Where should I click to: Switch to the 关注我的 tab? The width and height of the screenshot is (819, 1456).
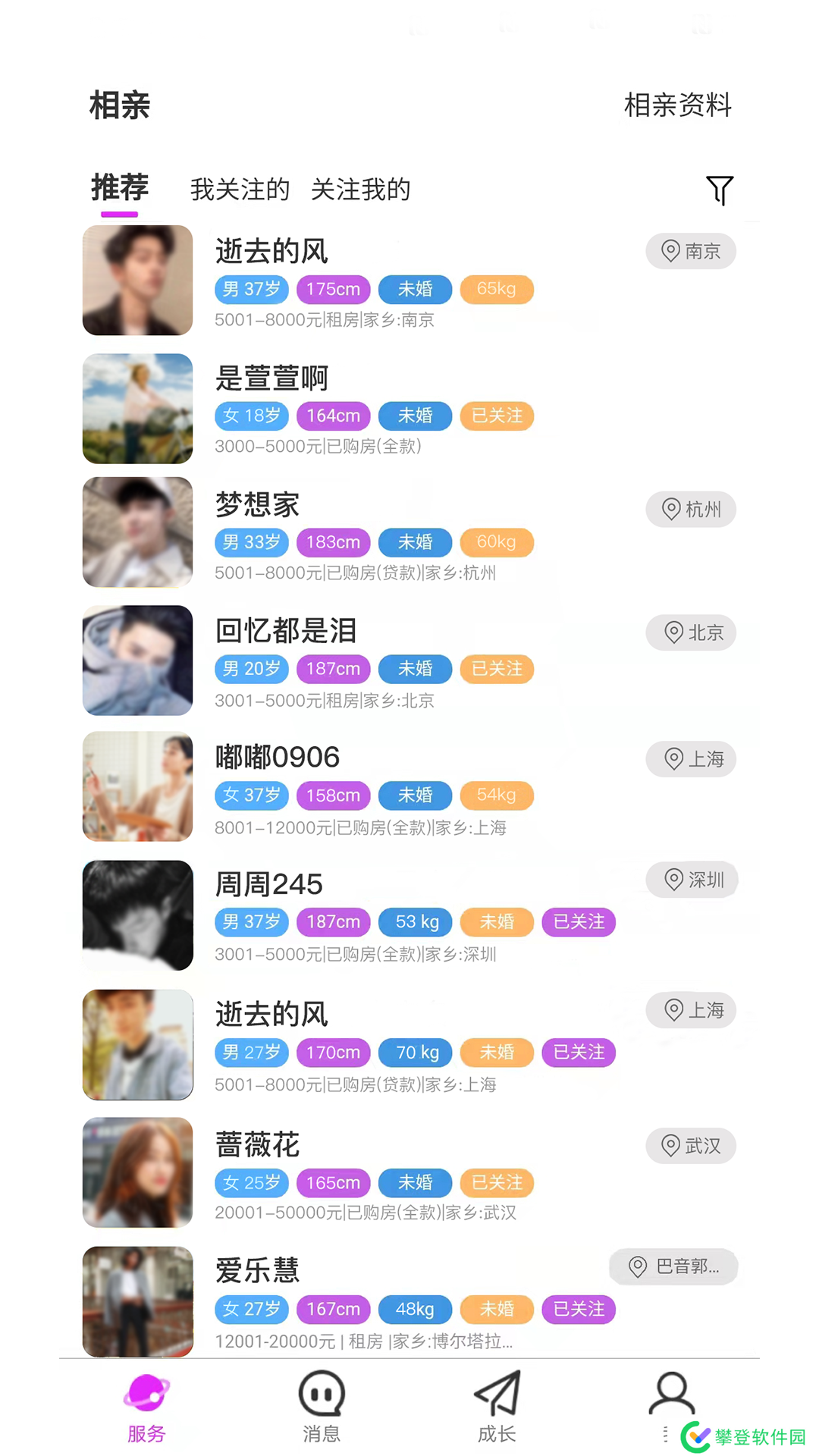pos(361,190)
